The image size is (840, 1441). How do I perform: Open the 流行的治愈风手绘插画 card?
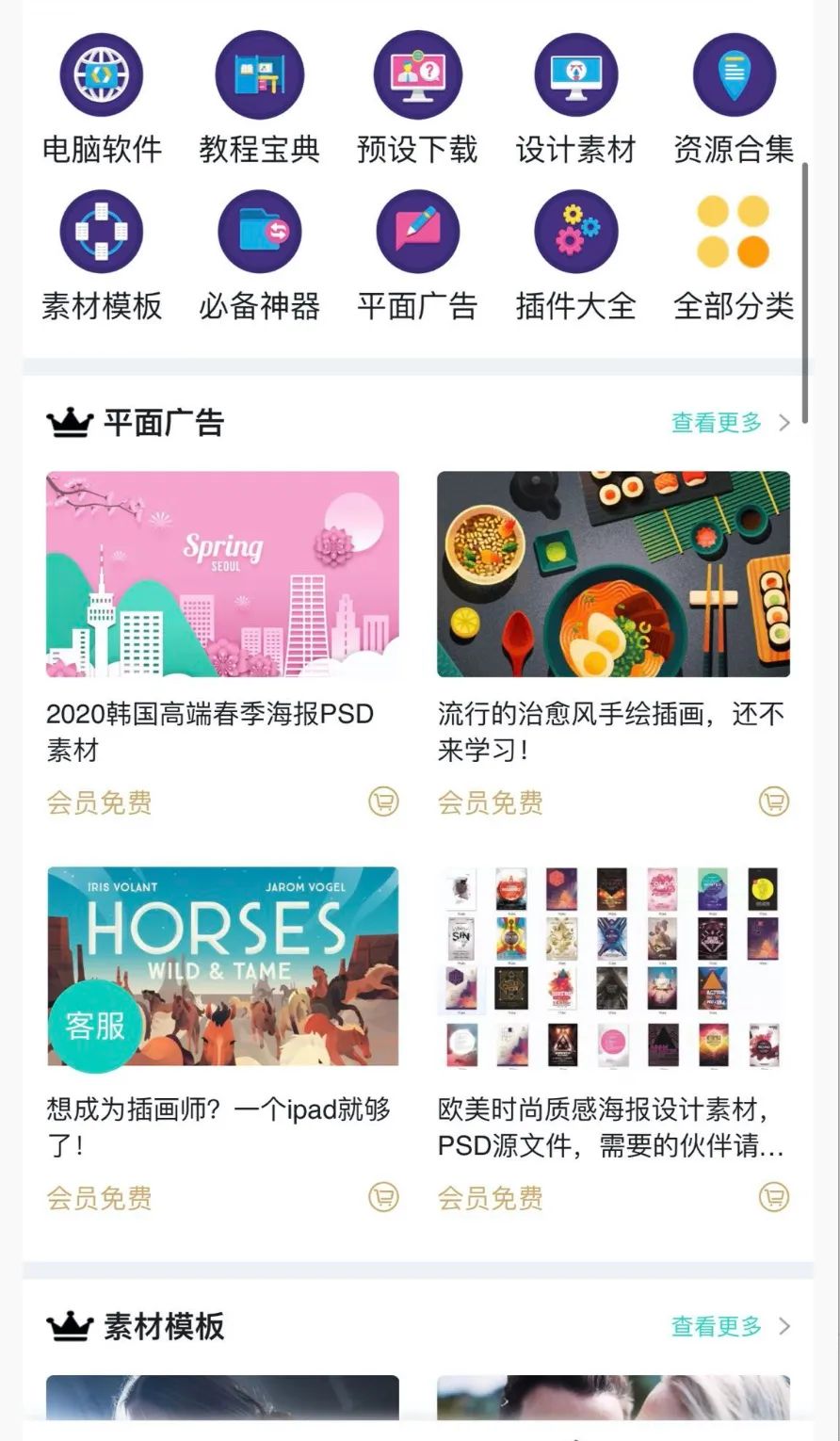coord(613,575)
